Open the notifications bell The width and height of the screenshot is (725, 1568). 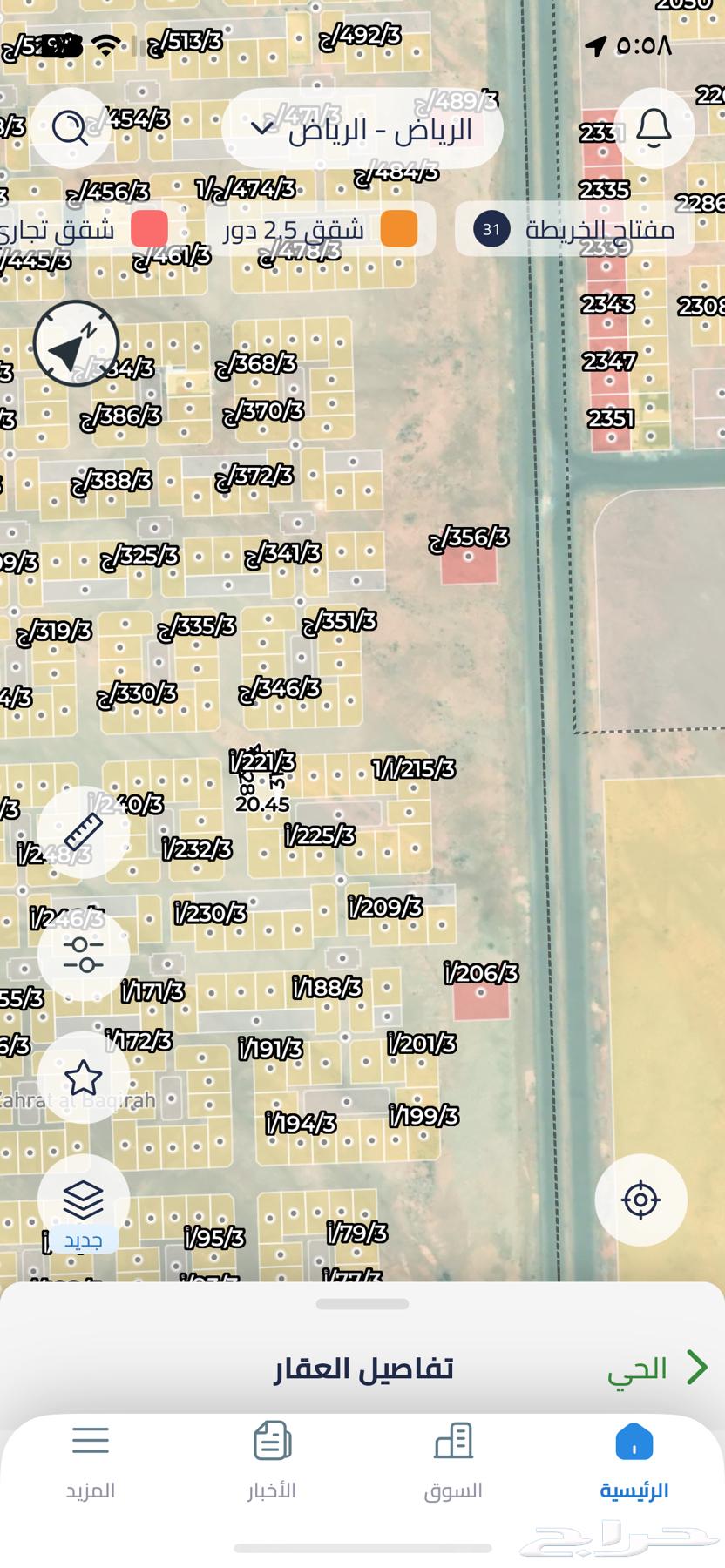tap(654, 129)
